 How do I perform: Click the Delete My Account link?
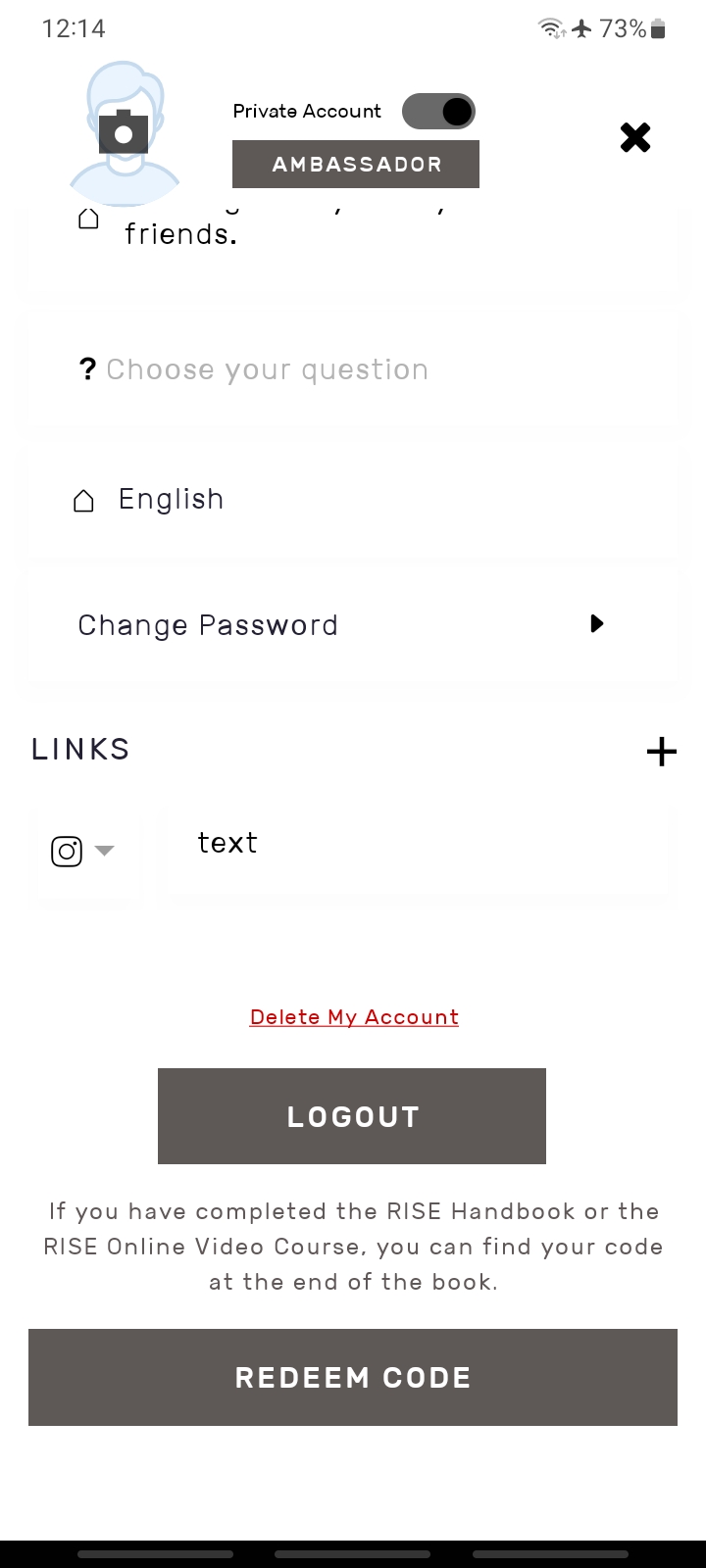point(353,1016)
